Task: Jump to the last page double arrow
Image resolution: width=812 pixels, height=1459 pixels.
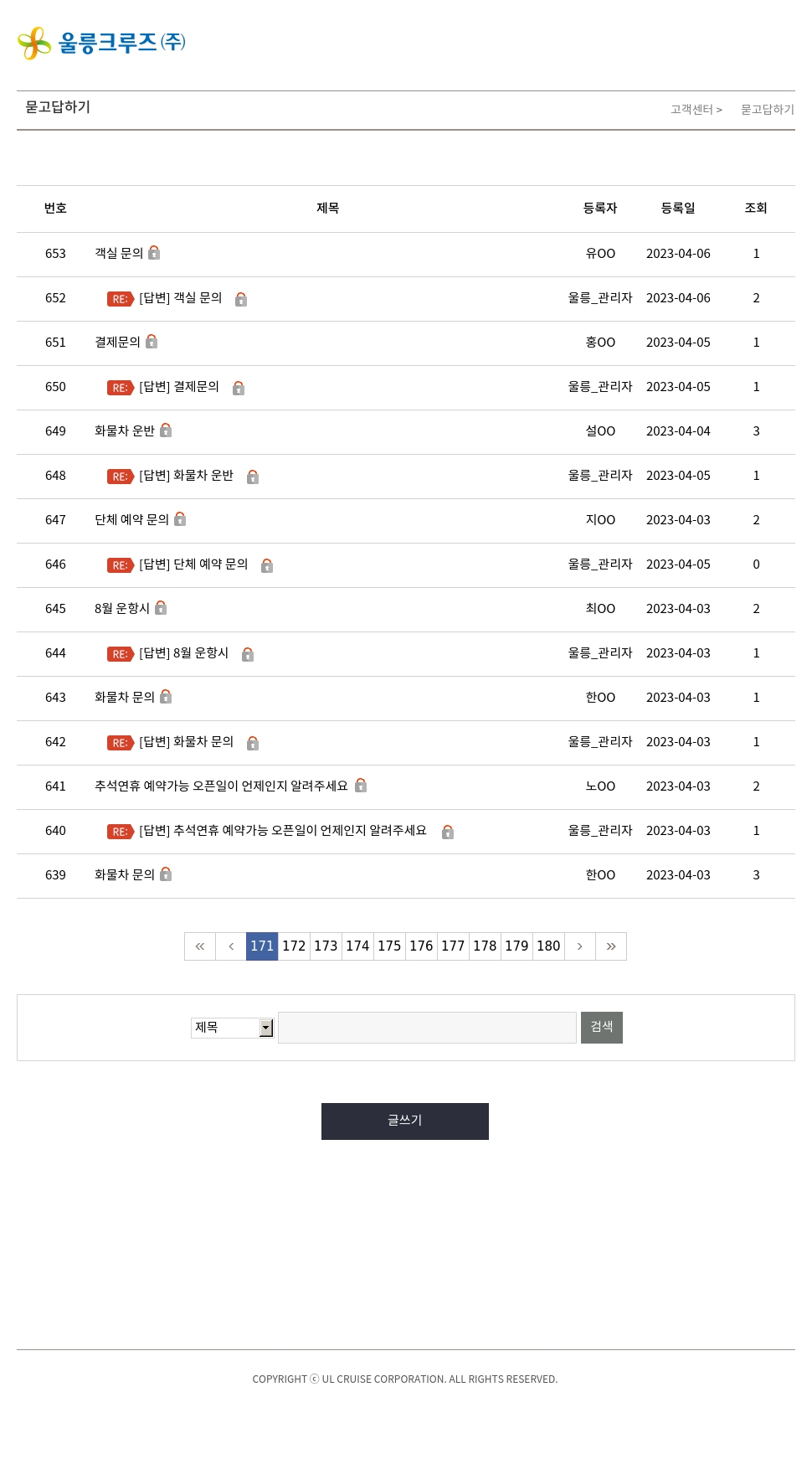Action: [611, 946]
